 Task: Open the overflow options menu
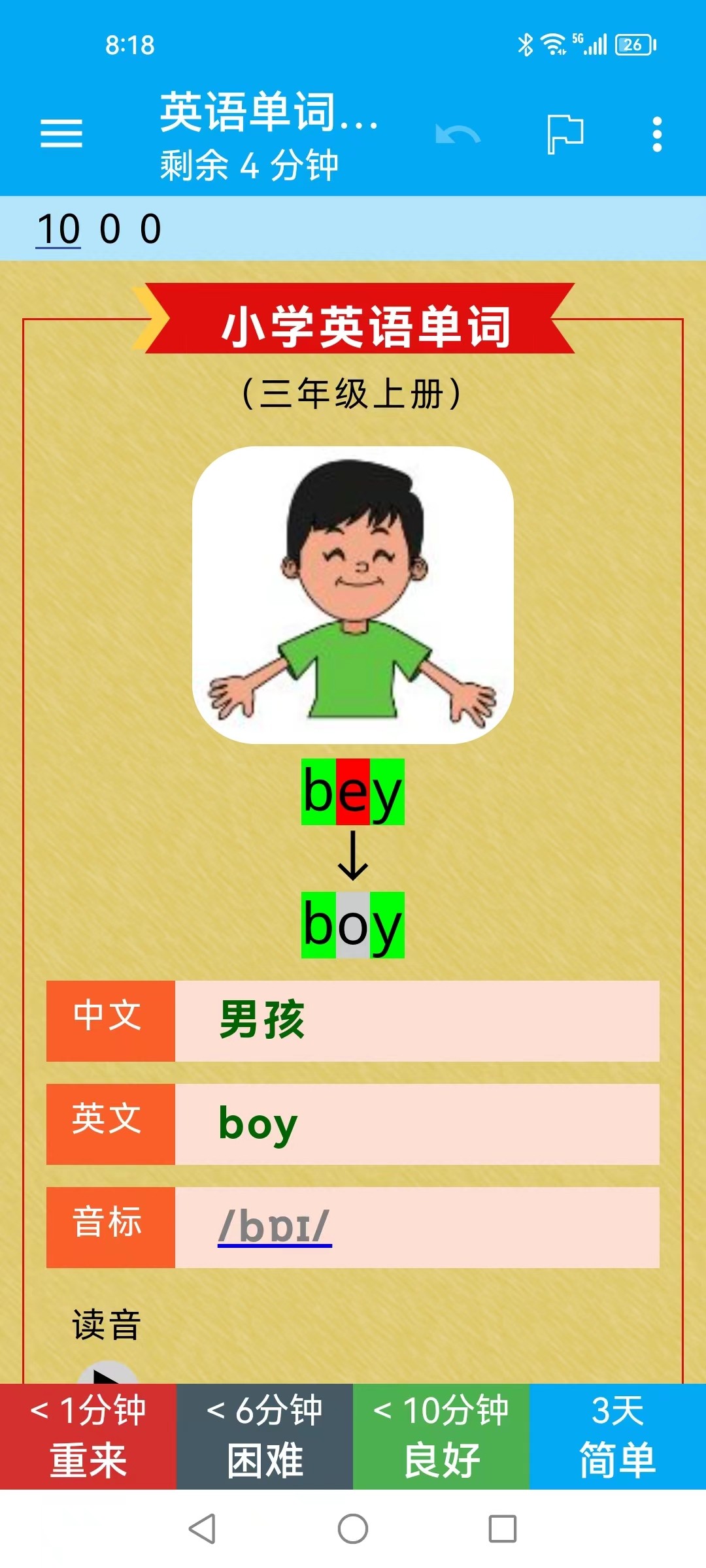pos(657,135)
